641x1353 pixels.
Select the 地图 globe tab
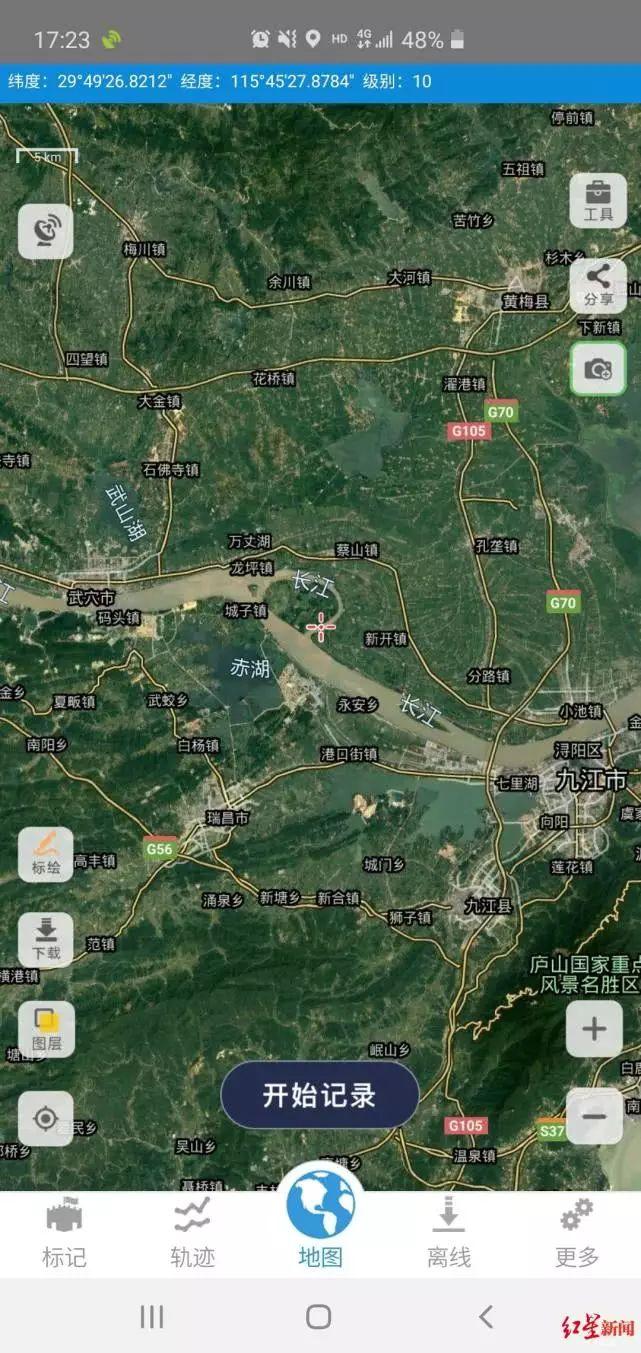point(320,1218)
